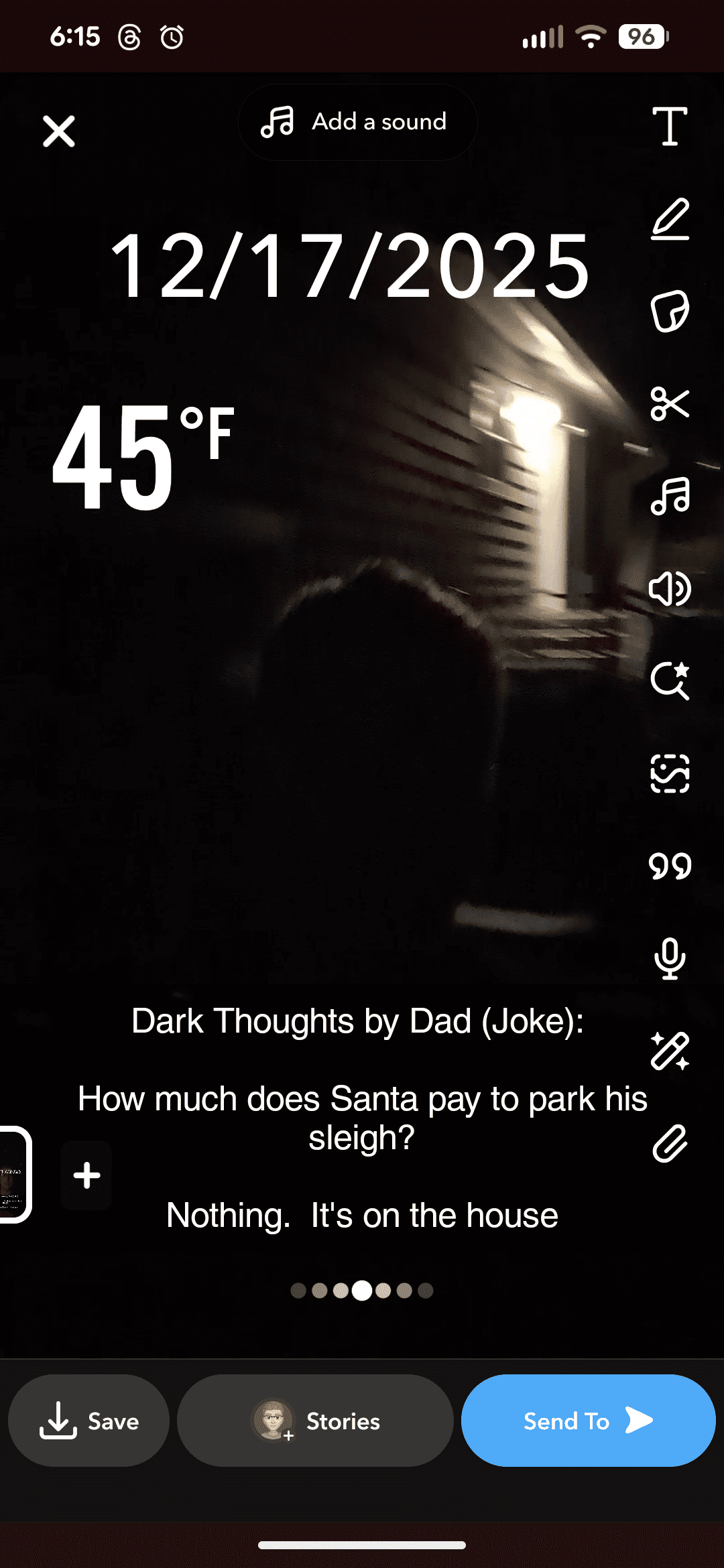This screenshot has width=724, height=1568.
Task: Toggle the temperature sticker units
Action: [143, 456]
